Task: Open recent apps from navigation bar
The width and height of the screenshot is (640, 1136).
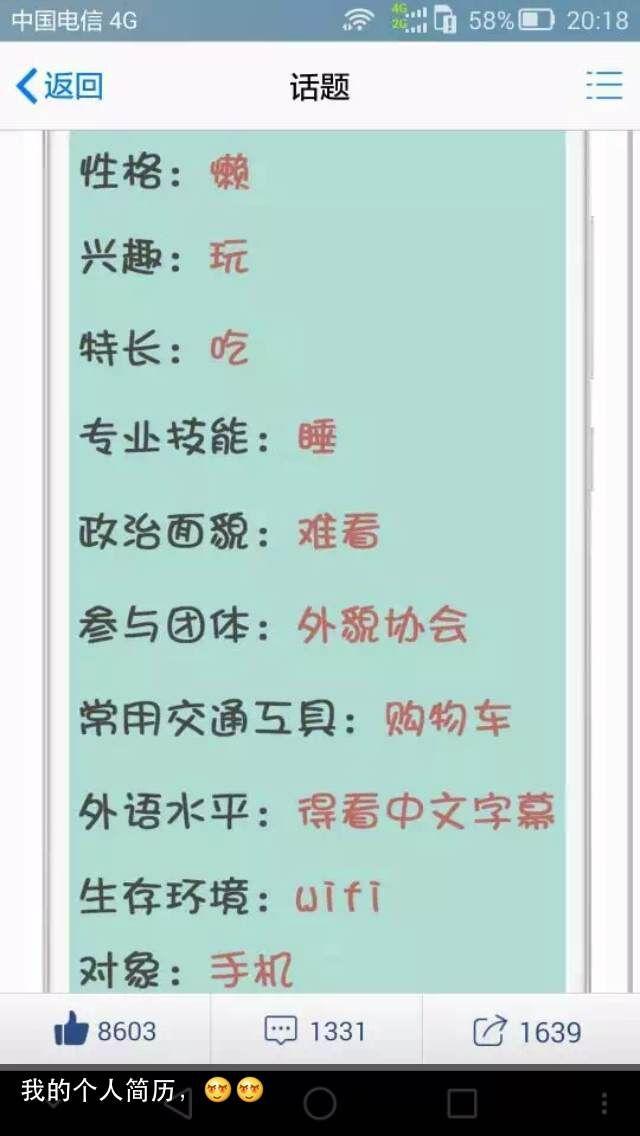Action: point(462,1103)
